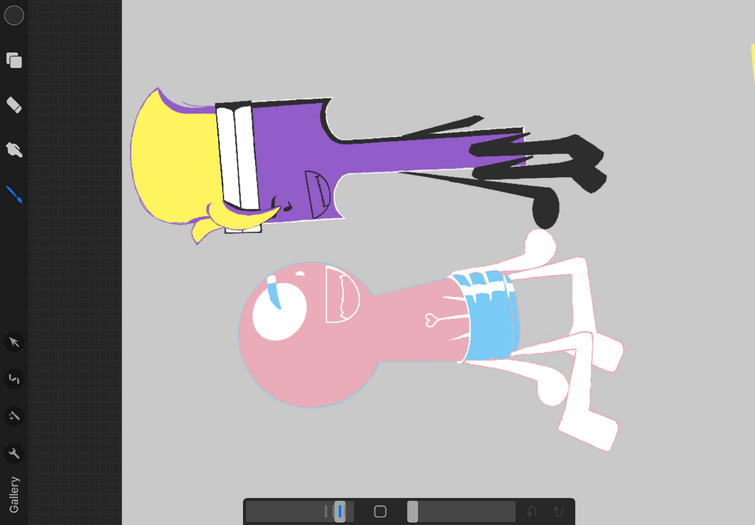Select the brush tool
Image resolution: width=755 pixels, height=525 pixels.
(14, 194)
